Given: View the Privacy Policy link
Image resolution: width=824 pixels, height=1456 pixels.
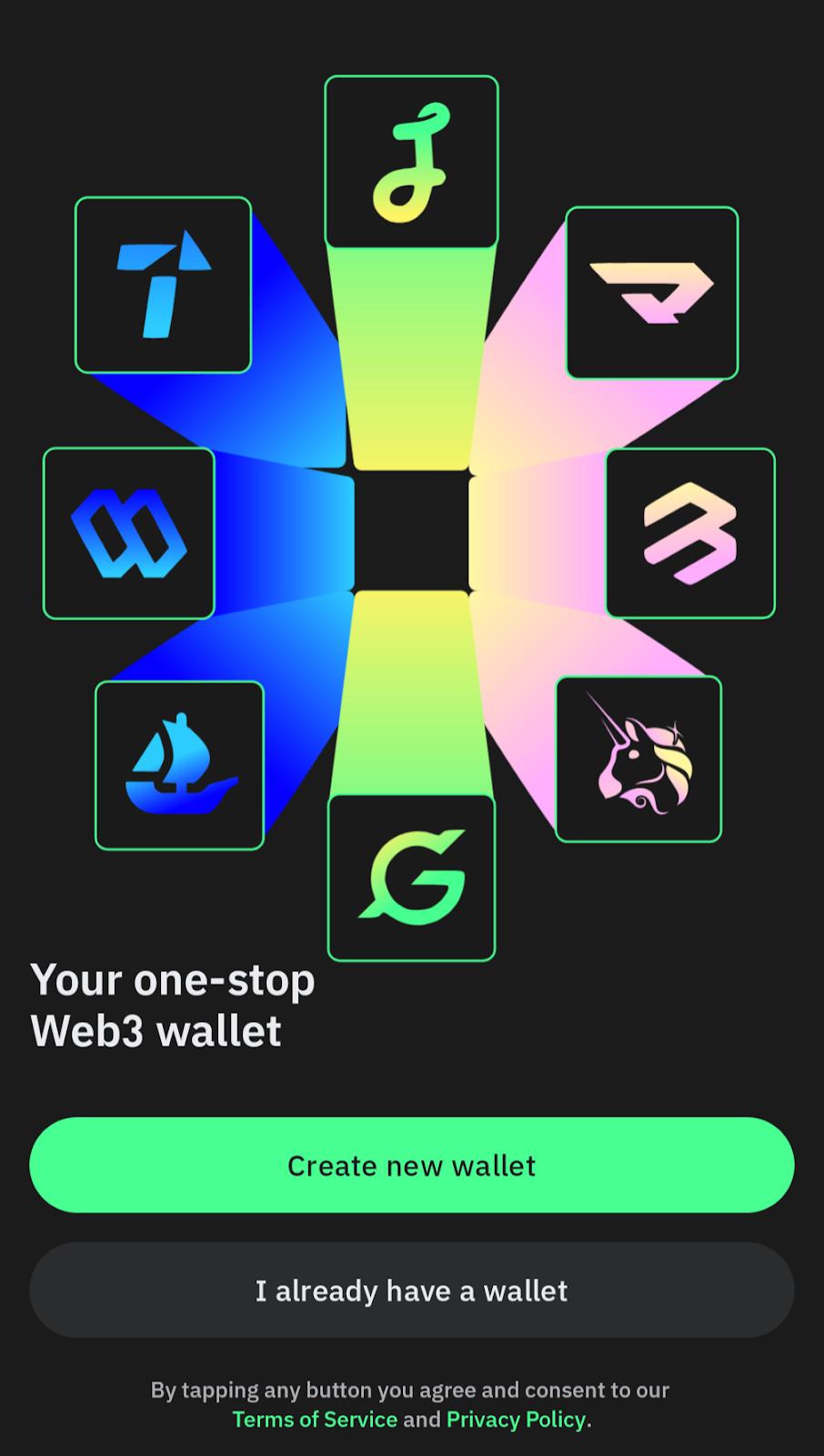Looking at the screenshot, I should 516,1420.
